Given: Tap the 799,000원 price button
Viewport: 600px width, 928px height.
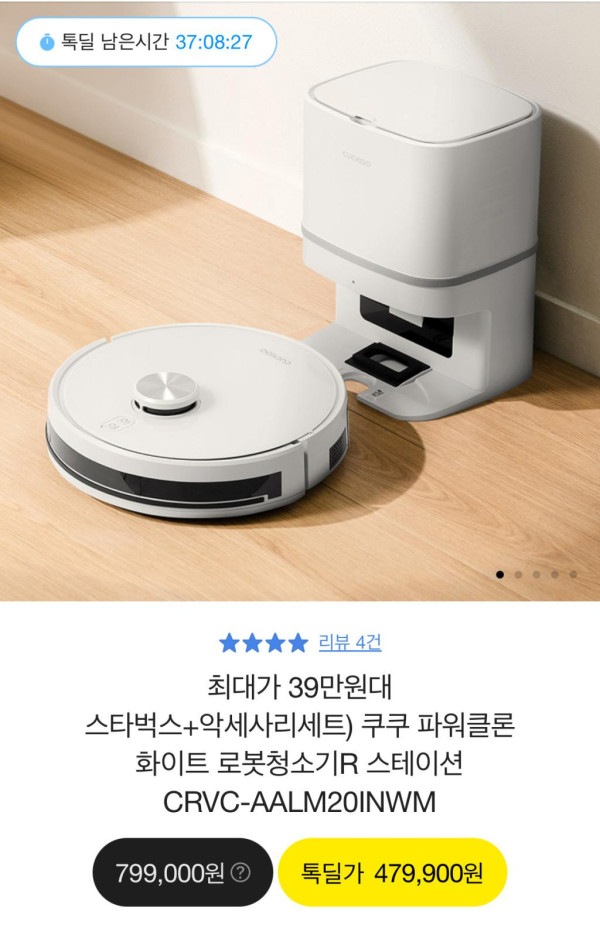Looking at the screenshot, I should point(183,872).
